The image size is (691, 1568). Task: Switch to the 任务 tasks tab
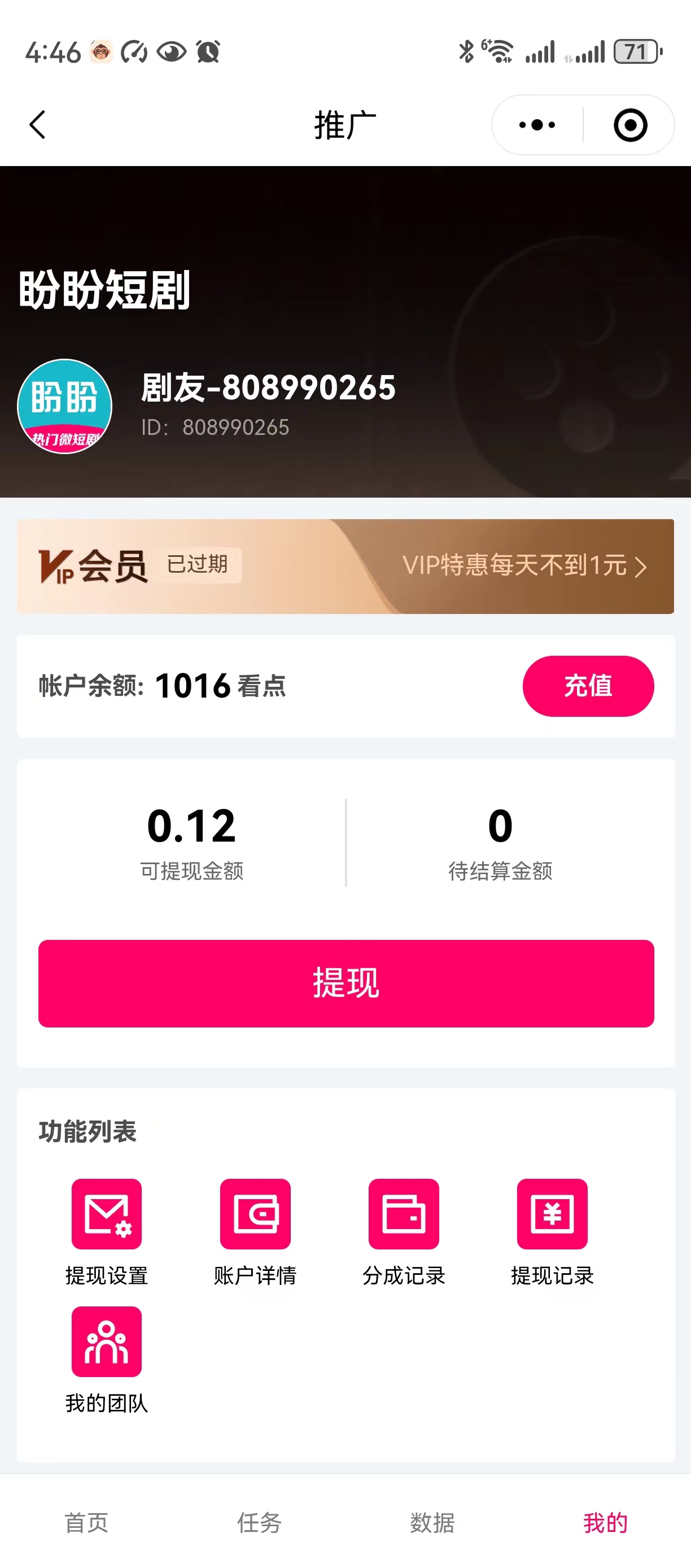(259, 1523)
